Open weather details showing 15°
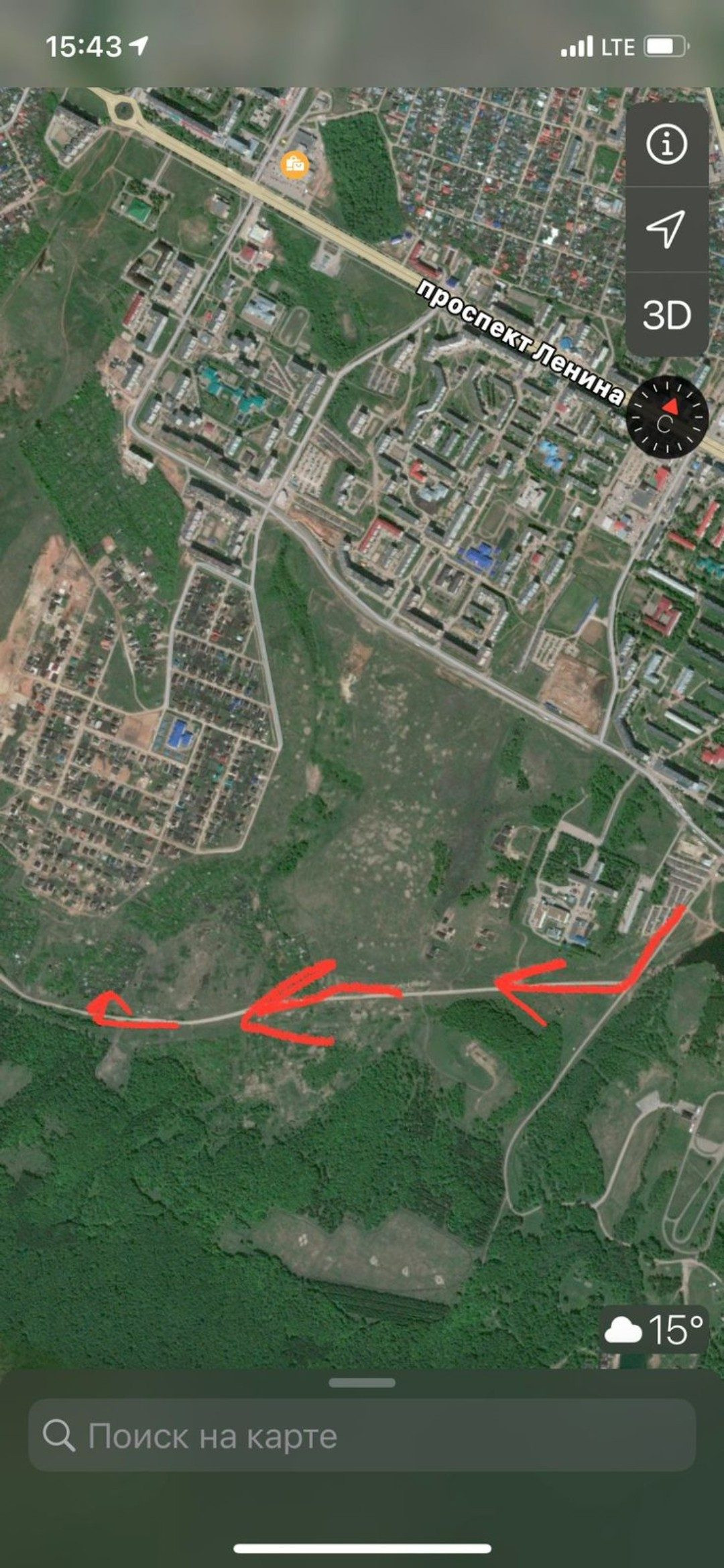Image resolution: width=724 pixels, height=1568 pixels. coord(654,1329)
